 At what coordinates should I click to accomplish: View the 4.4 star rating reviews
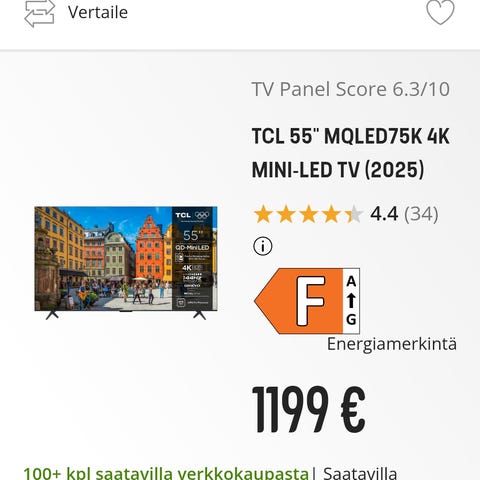point(346,214)
